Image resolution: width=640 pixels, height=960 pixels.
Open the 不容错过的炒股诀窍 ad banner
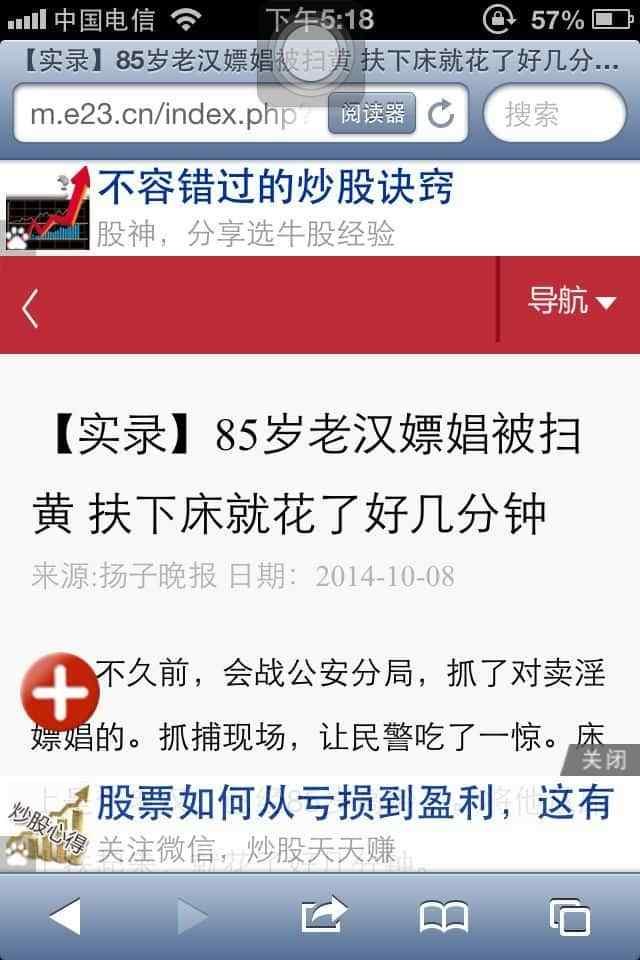(x=275, y=207)
